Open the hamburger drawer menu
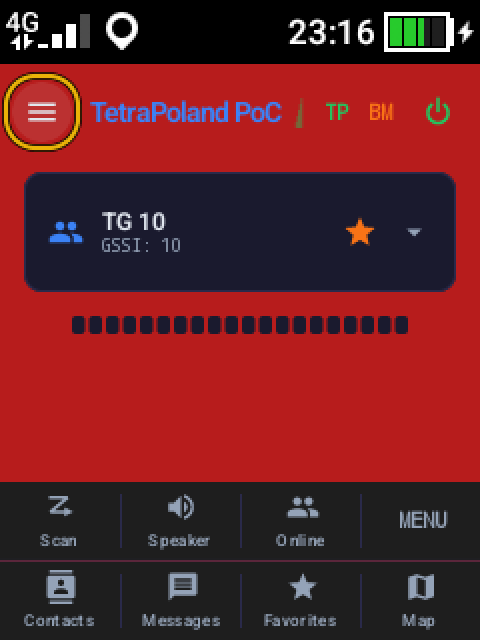 (42, 111)
